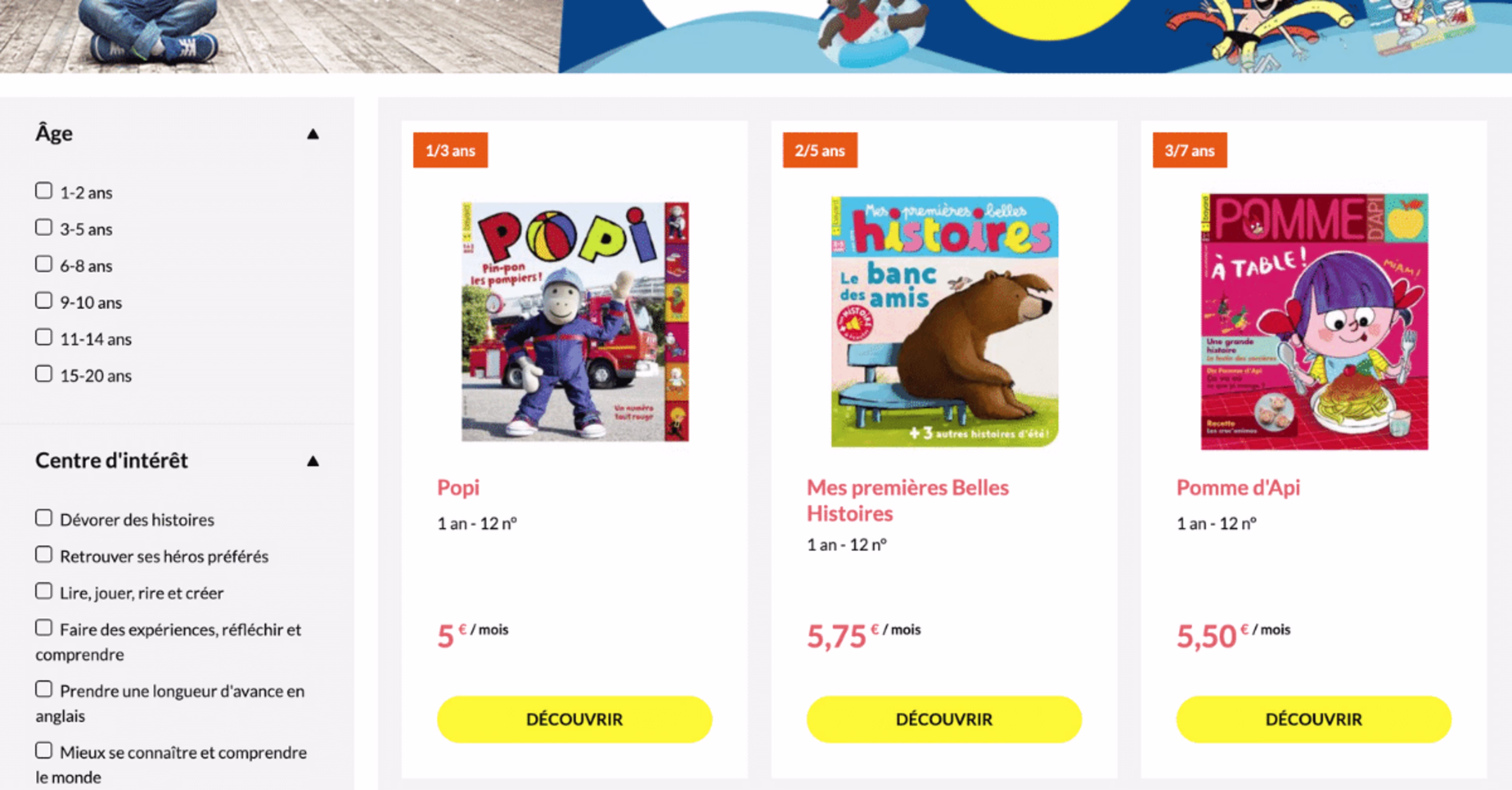Open the Popi magazine cover
Viewport: 1512px width, 790px height.
click(x=574, y=322)
